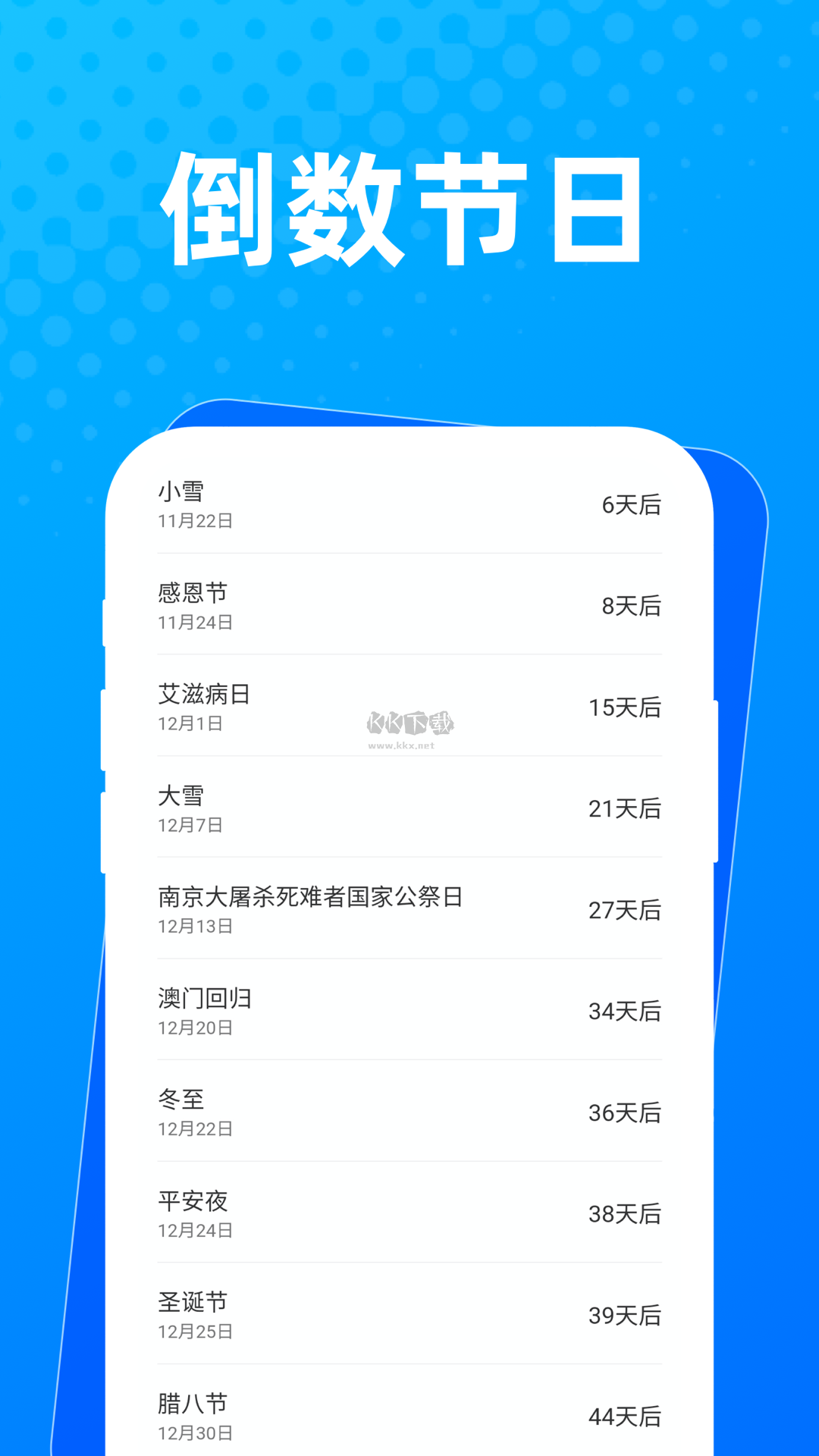Open the 南京大屠杀死难者国家公祭日 entry

point(310,898)
